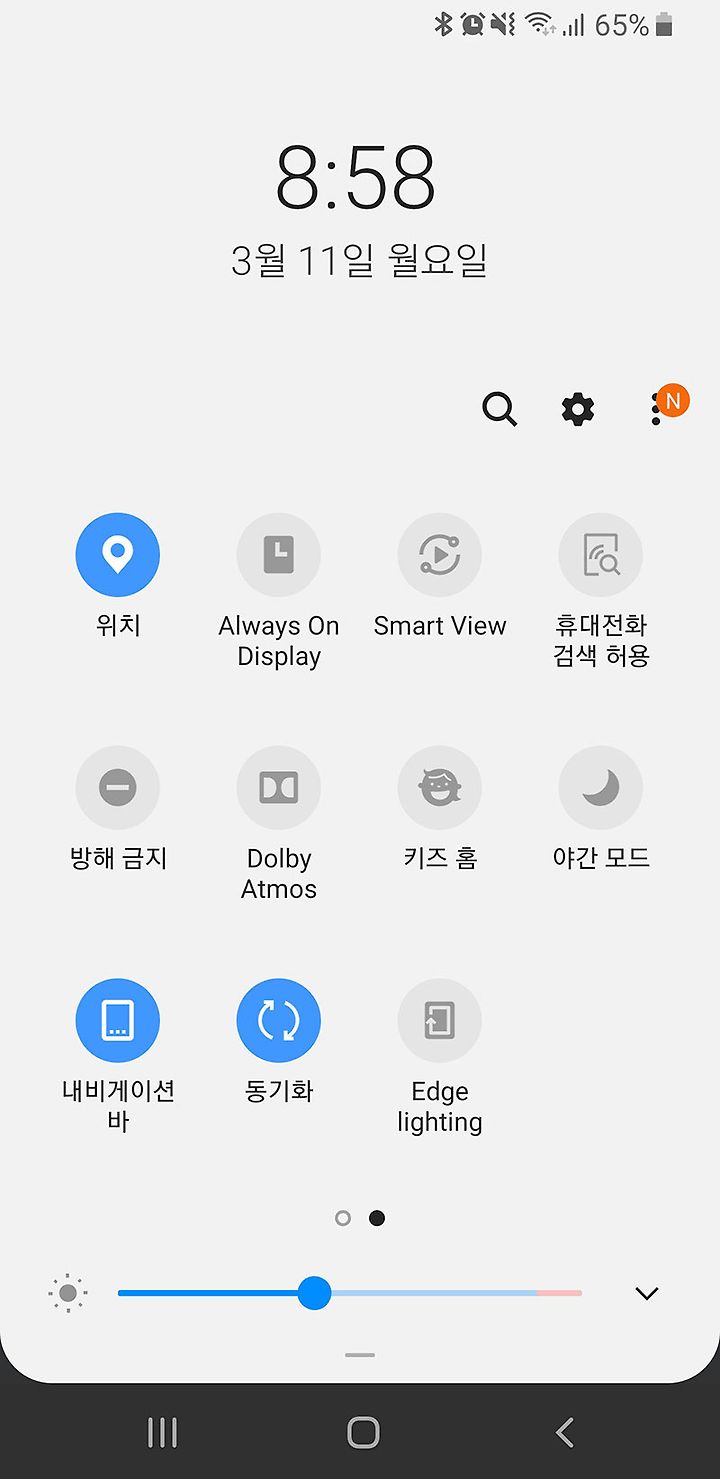Go back with the navigation bar

pos(565,1432)
